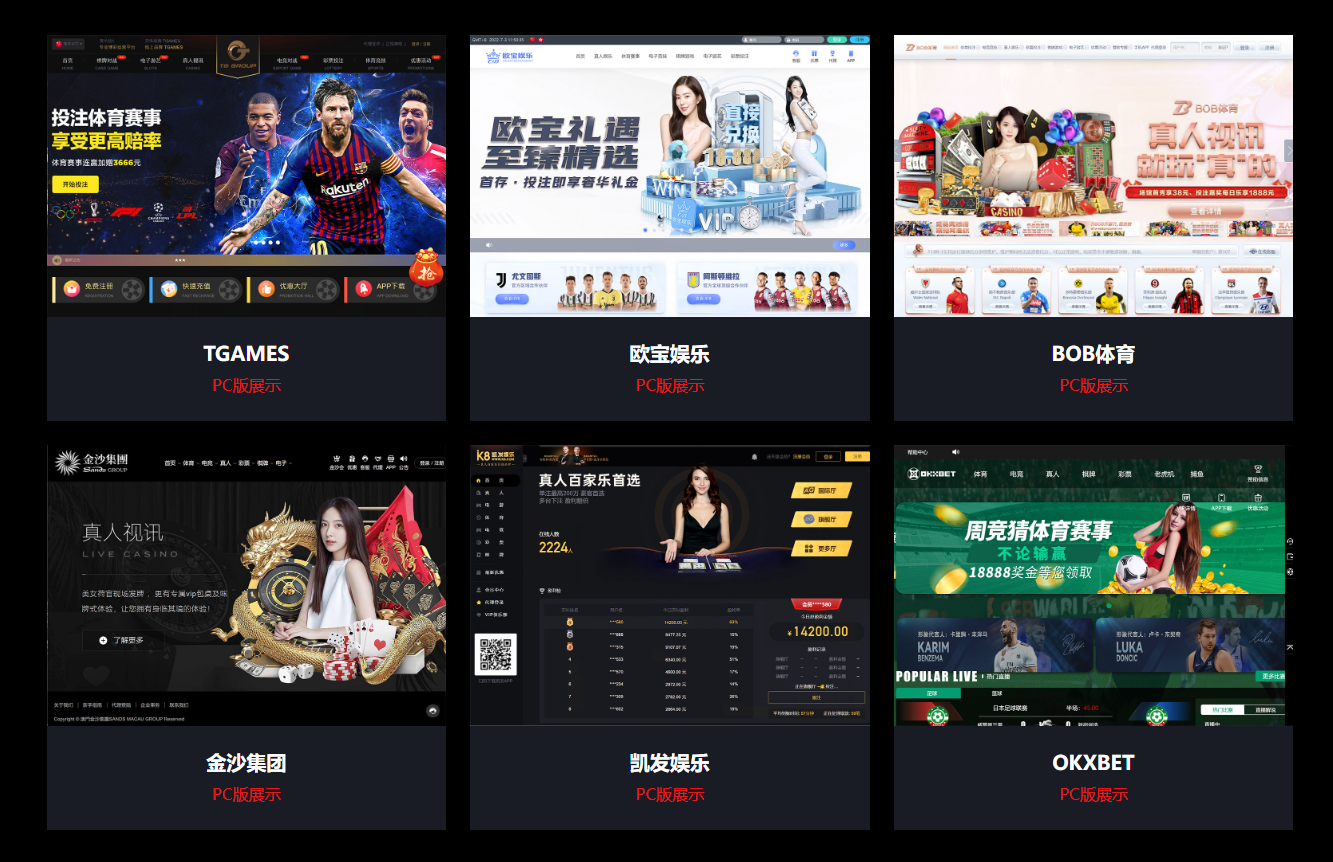Tap PC版展示 under 金沙集团
The height and width of the screenshot is (862, 1333).
(246, 795)
